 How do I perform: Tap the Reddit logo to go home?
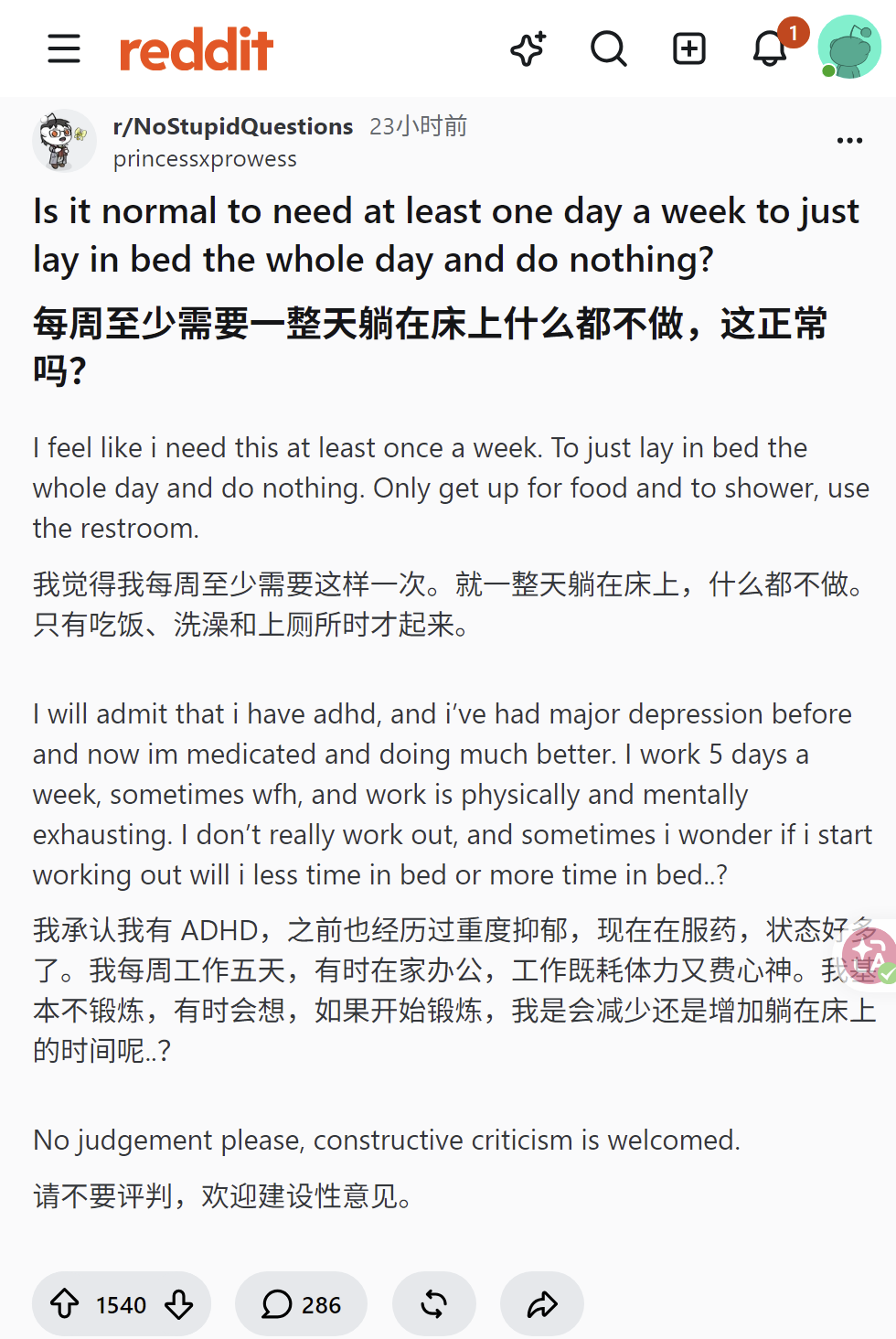click(x=197, y=49)
